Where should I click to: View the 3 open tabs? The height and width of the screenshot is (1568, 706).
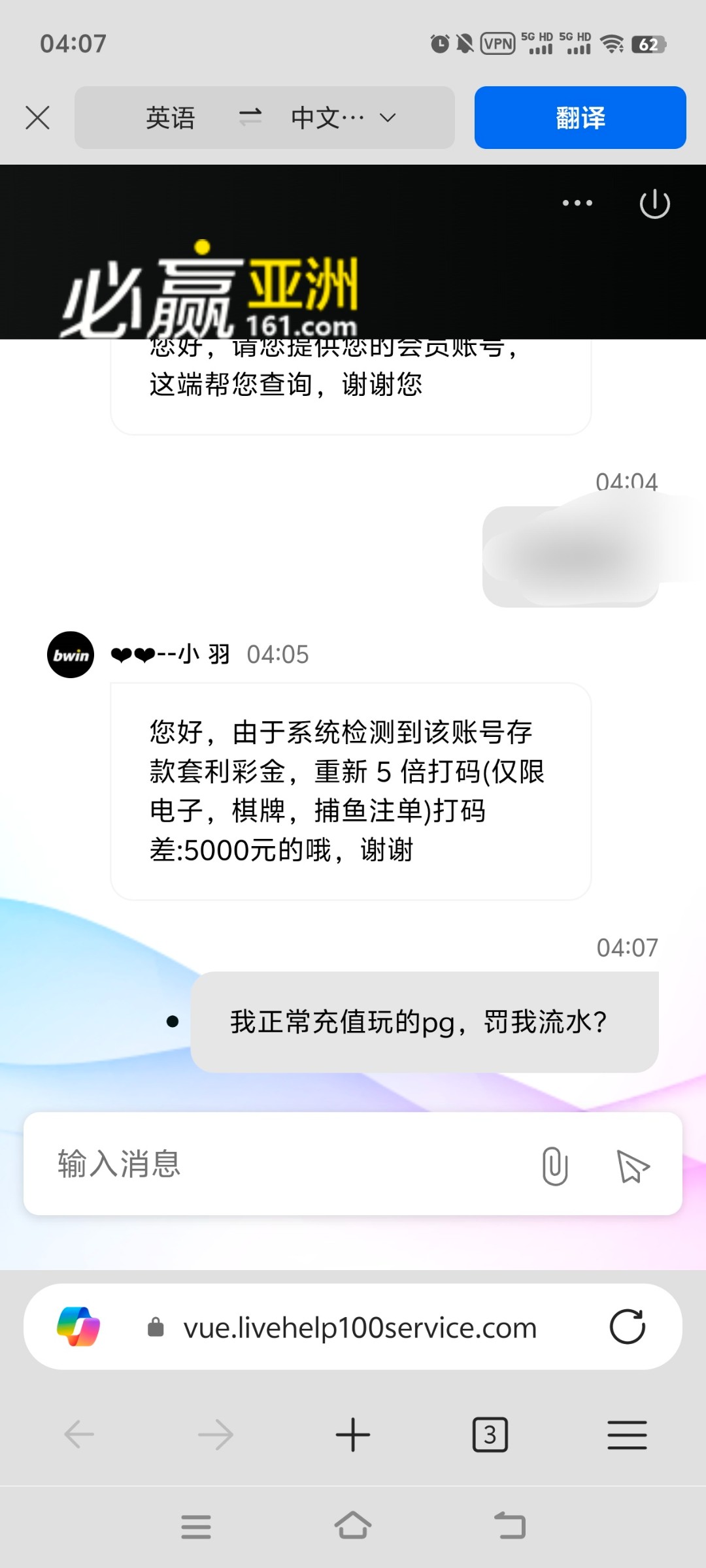point(490,1435)
